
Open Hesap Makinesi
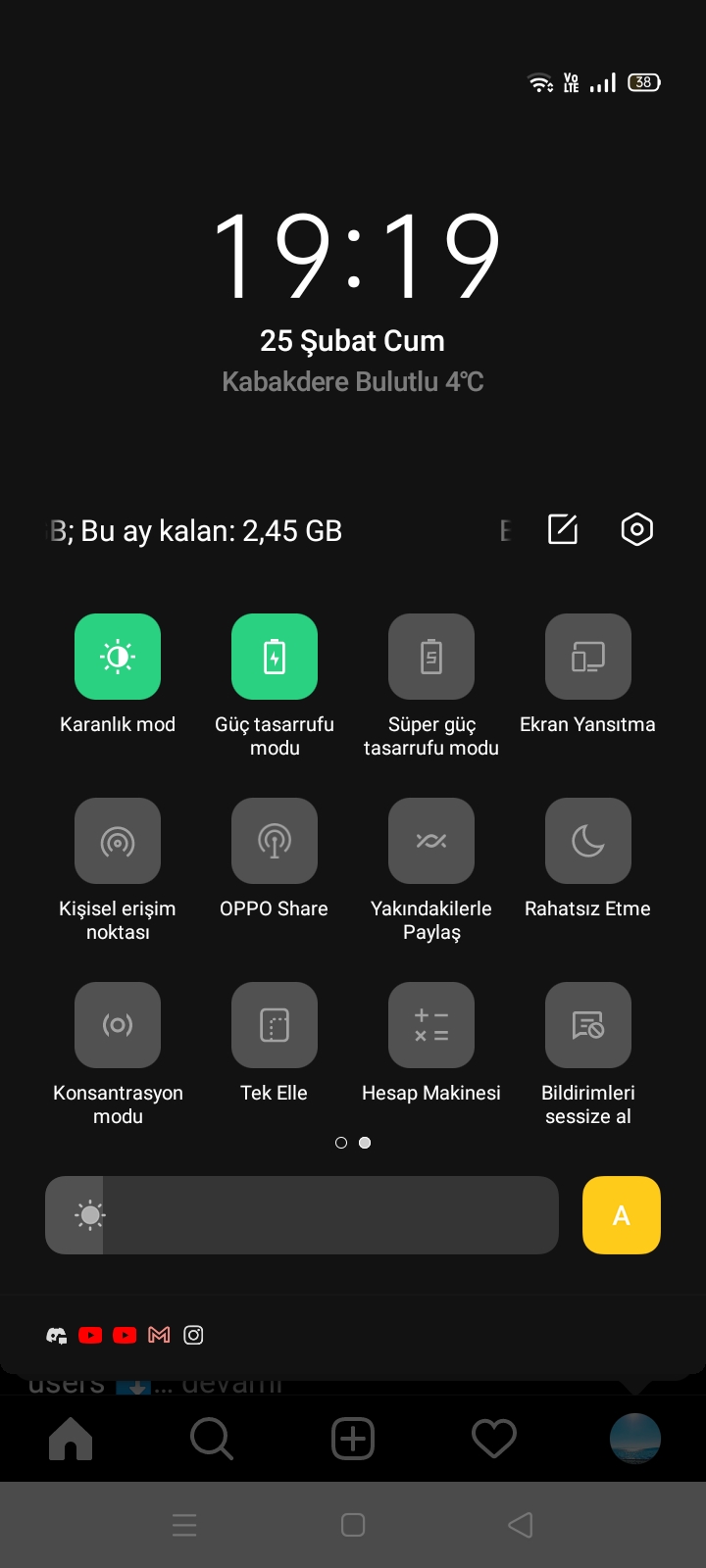coord(431,1025)
